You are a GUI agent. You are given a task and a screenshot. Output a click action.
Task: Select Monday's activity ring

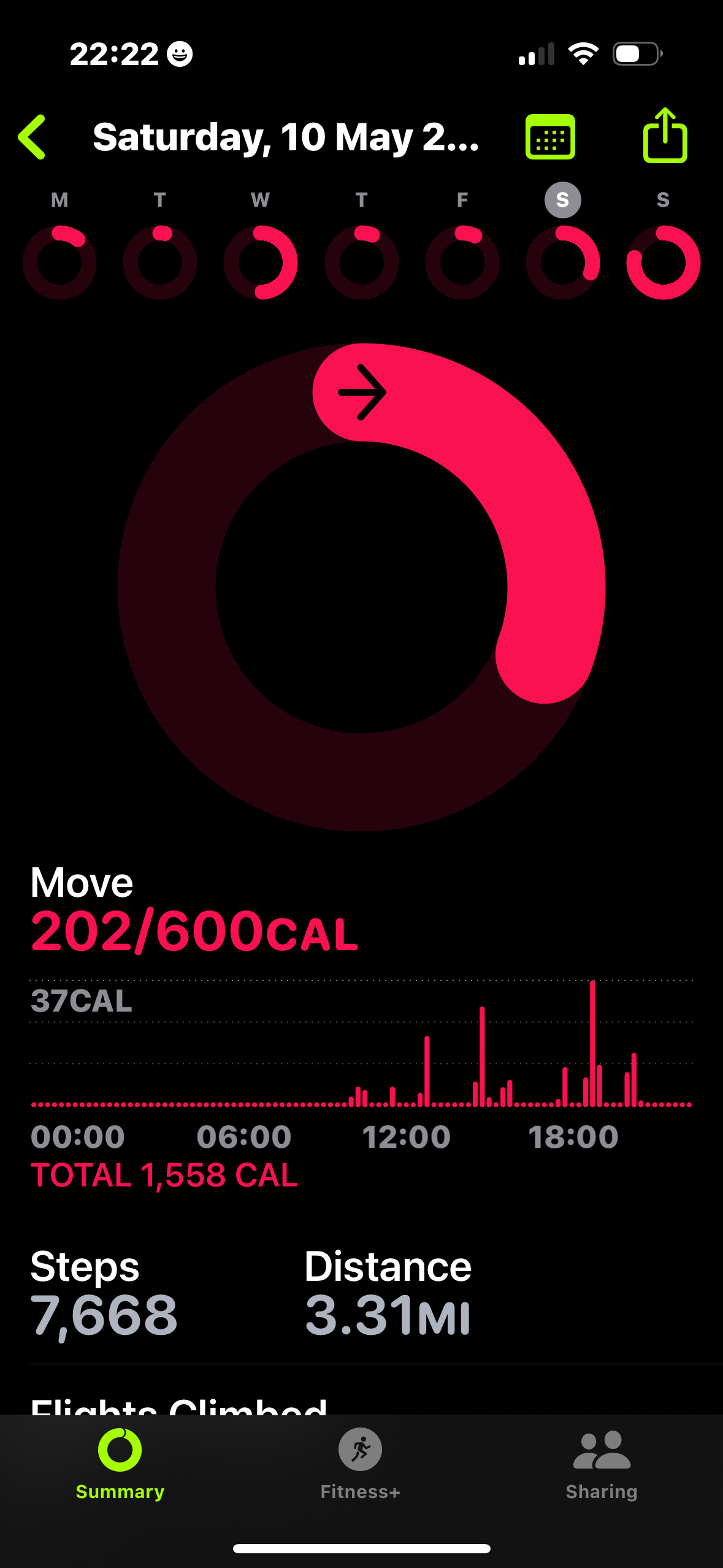(59, 263)
